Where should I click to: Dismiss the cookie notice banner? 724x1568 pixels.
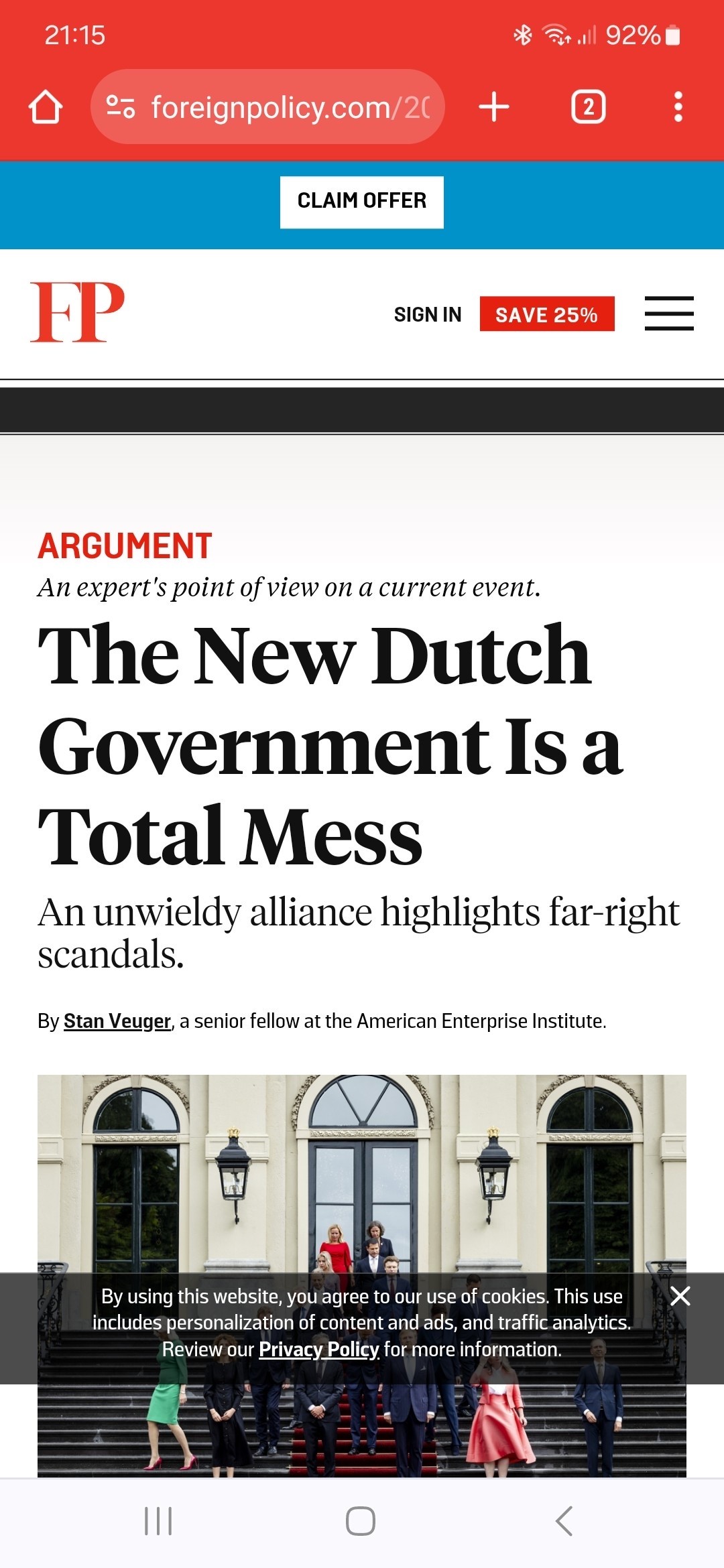pyautogui.click(x=680, y=1296)
